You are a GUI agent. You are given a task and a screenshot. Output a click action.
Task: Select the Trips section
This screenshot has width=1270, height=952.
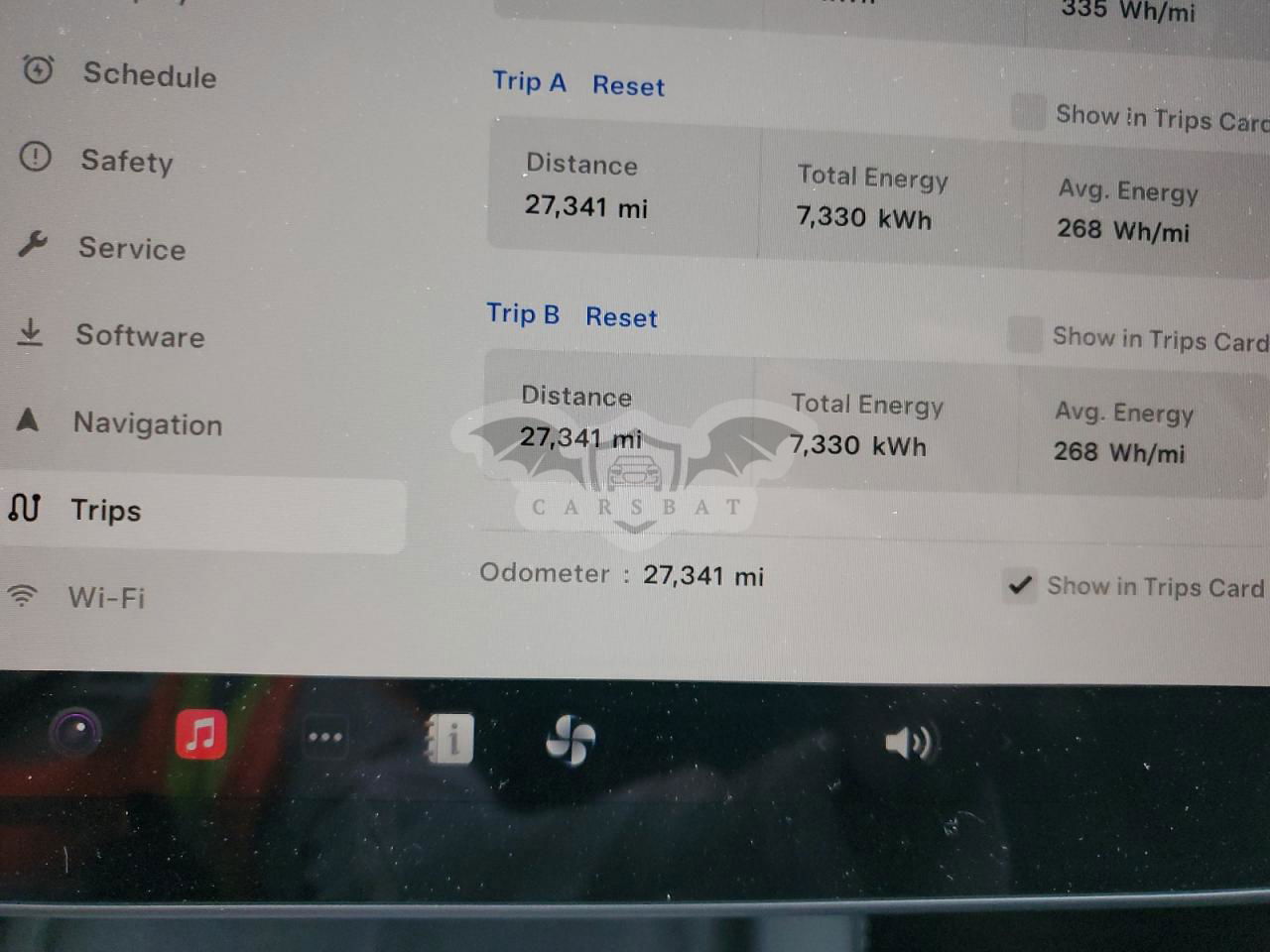(105, 510)
